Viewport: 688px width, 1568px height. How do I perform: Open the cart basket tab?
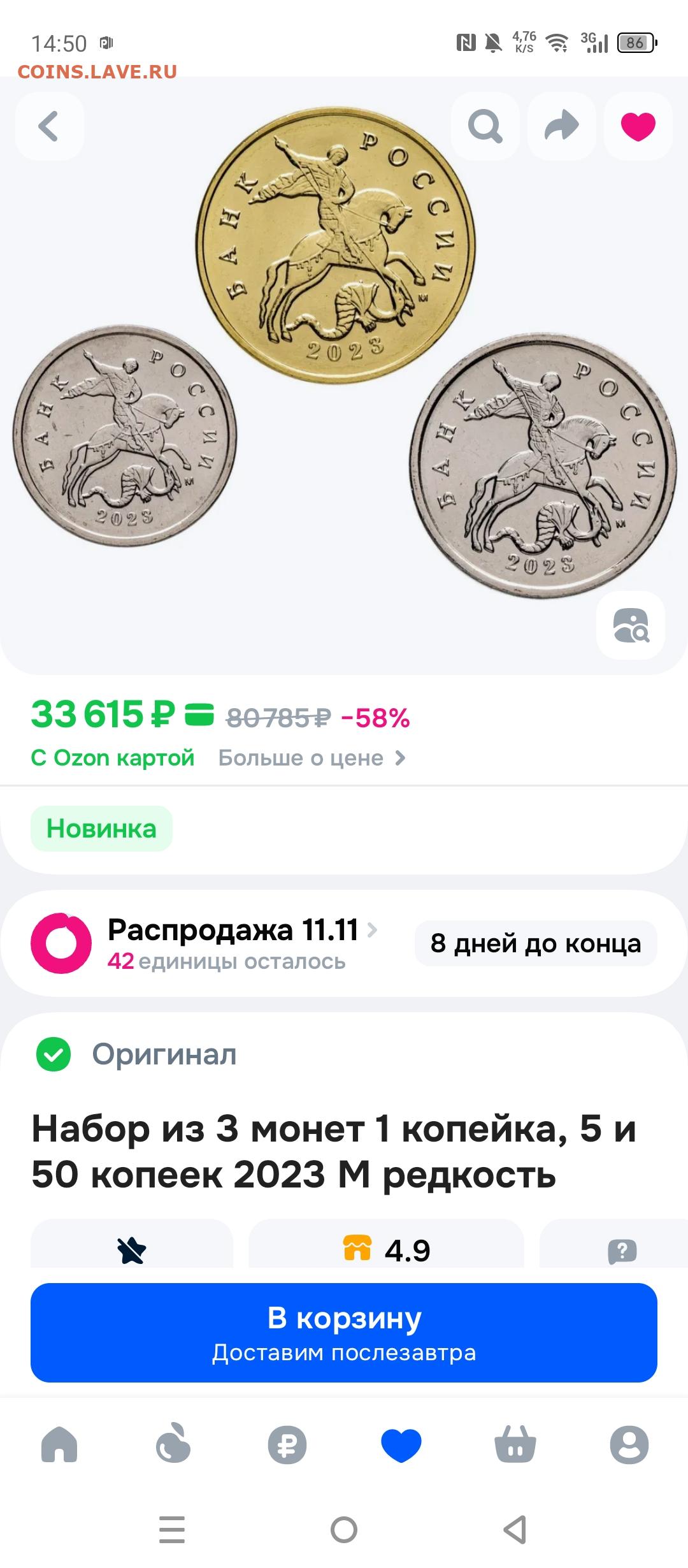(515, 1445)
